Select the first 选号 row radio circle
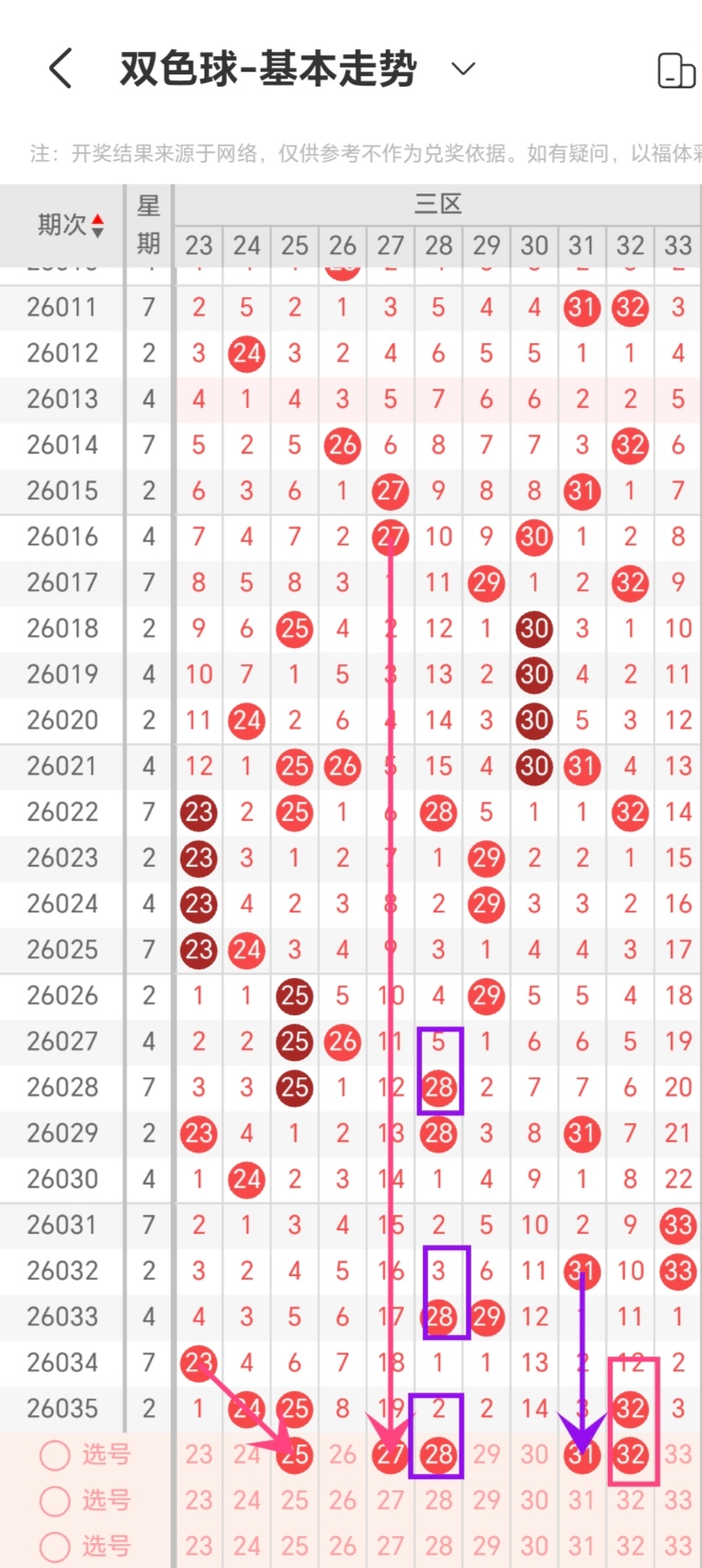Viewport: 702px width, 1568px height. point(54,1456)
